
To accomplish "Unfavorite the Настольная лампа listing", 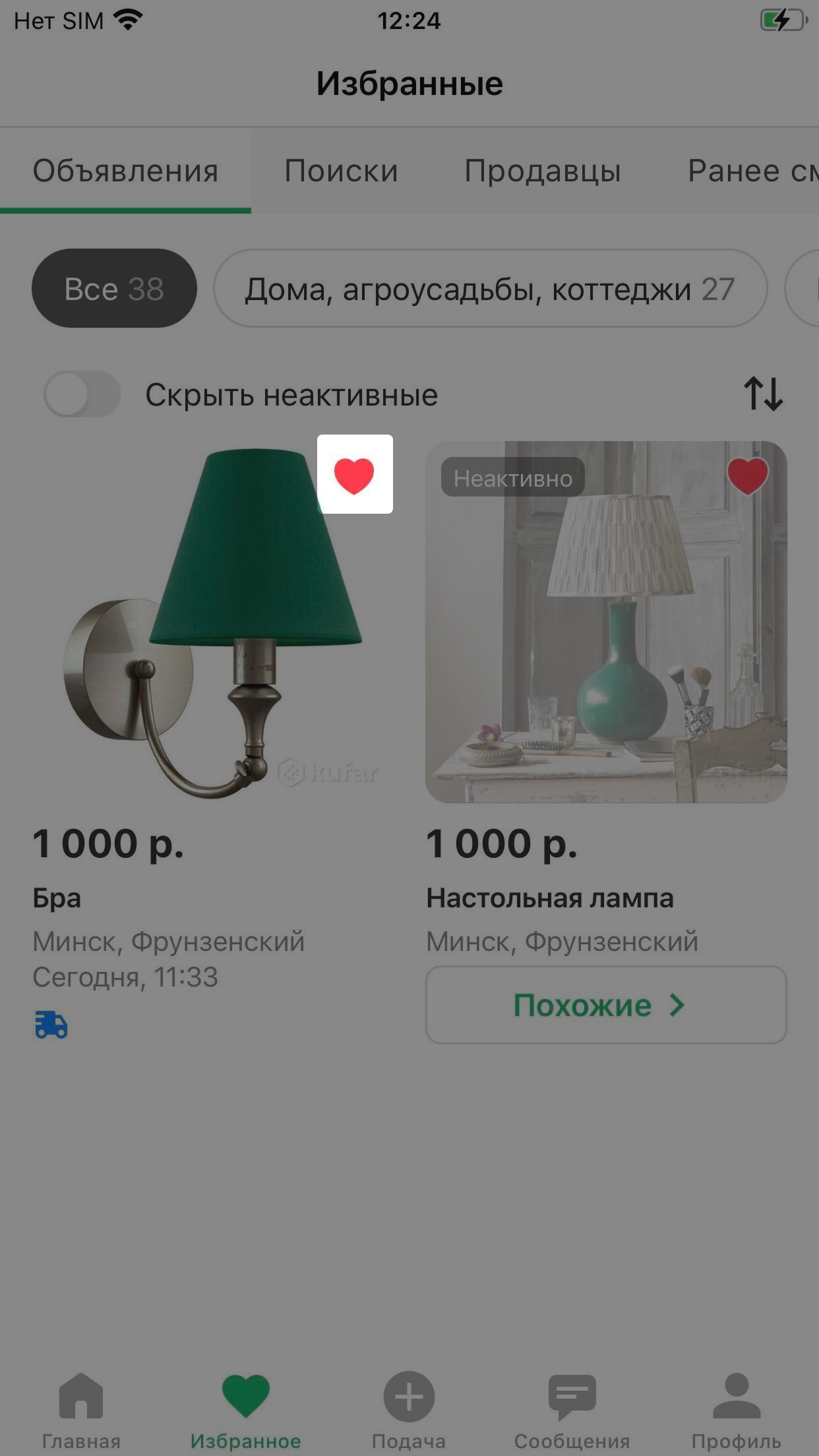I will click(747, 476).
